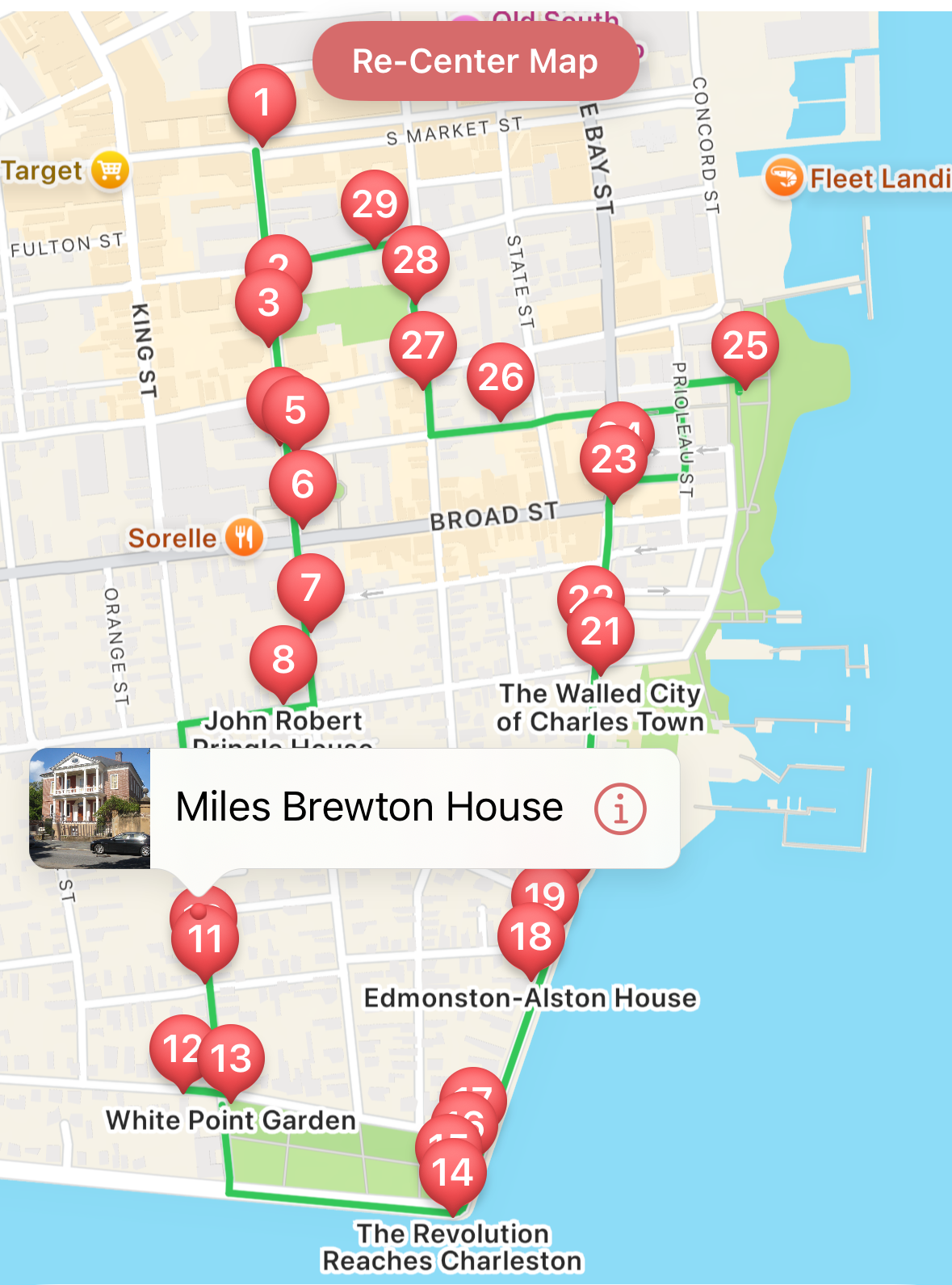The image size is (952, 1285).
Task: Tap map pin number 28
Action: (417, 260)
